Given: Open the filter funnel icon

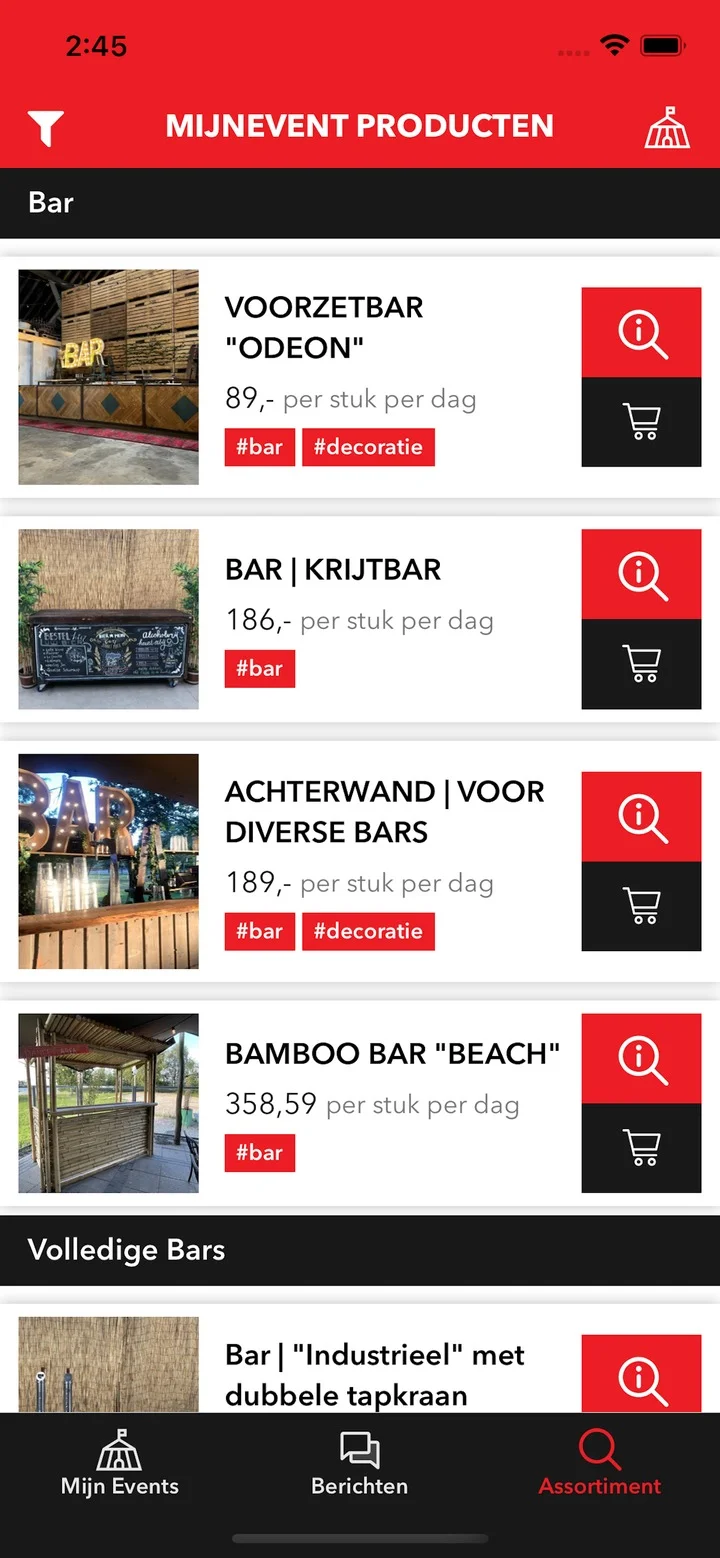Looking at the screenshot, I should click(45, 126).
